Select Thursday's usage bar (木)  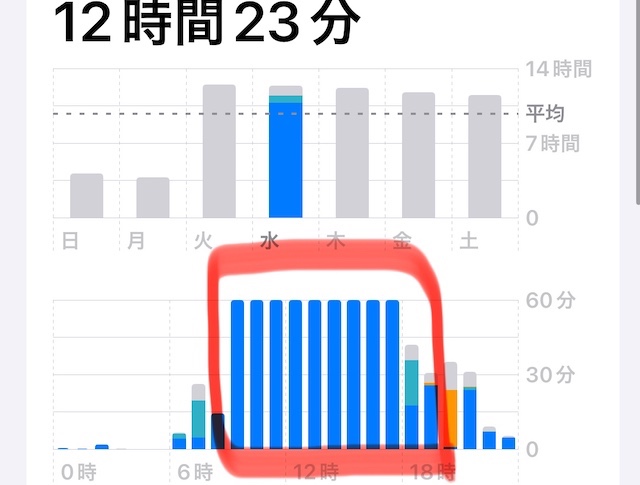pyautogui.click(x=352, y=154)
